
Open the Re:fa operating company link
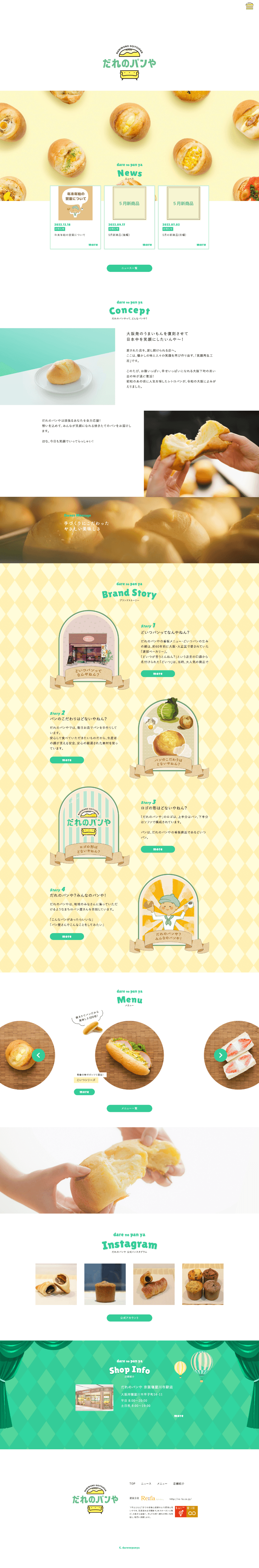pos(148,1498)
